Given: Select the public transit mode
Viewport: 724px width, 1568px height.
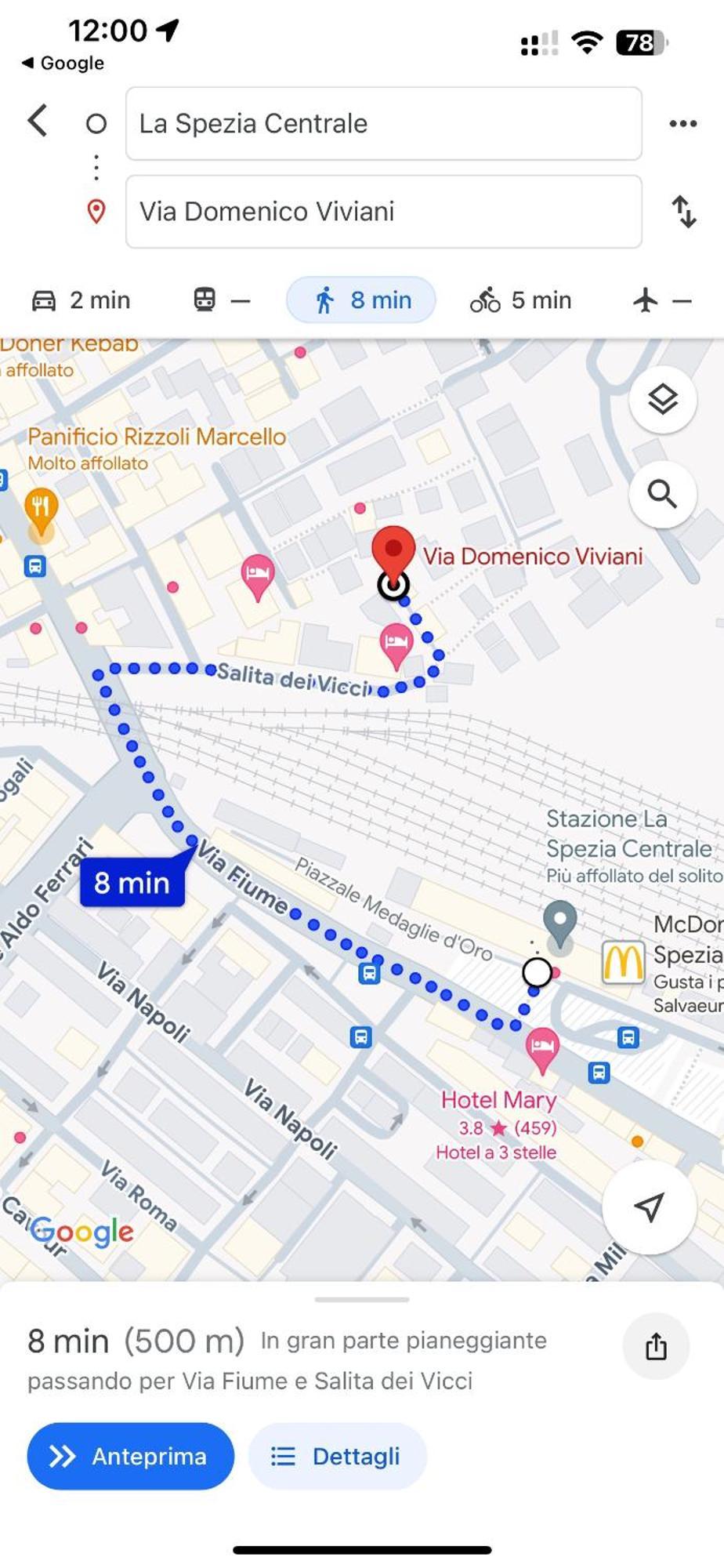Looking at the screenshot, I should pos(221,300).
